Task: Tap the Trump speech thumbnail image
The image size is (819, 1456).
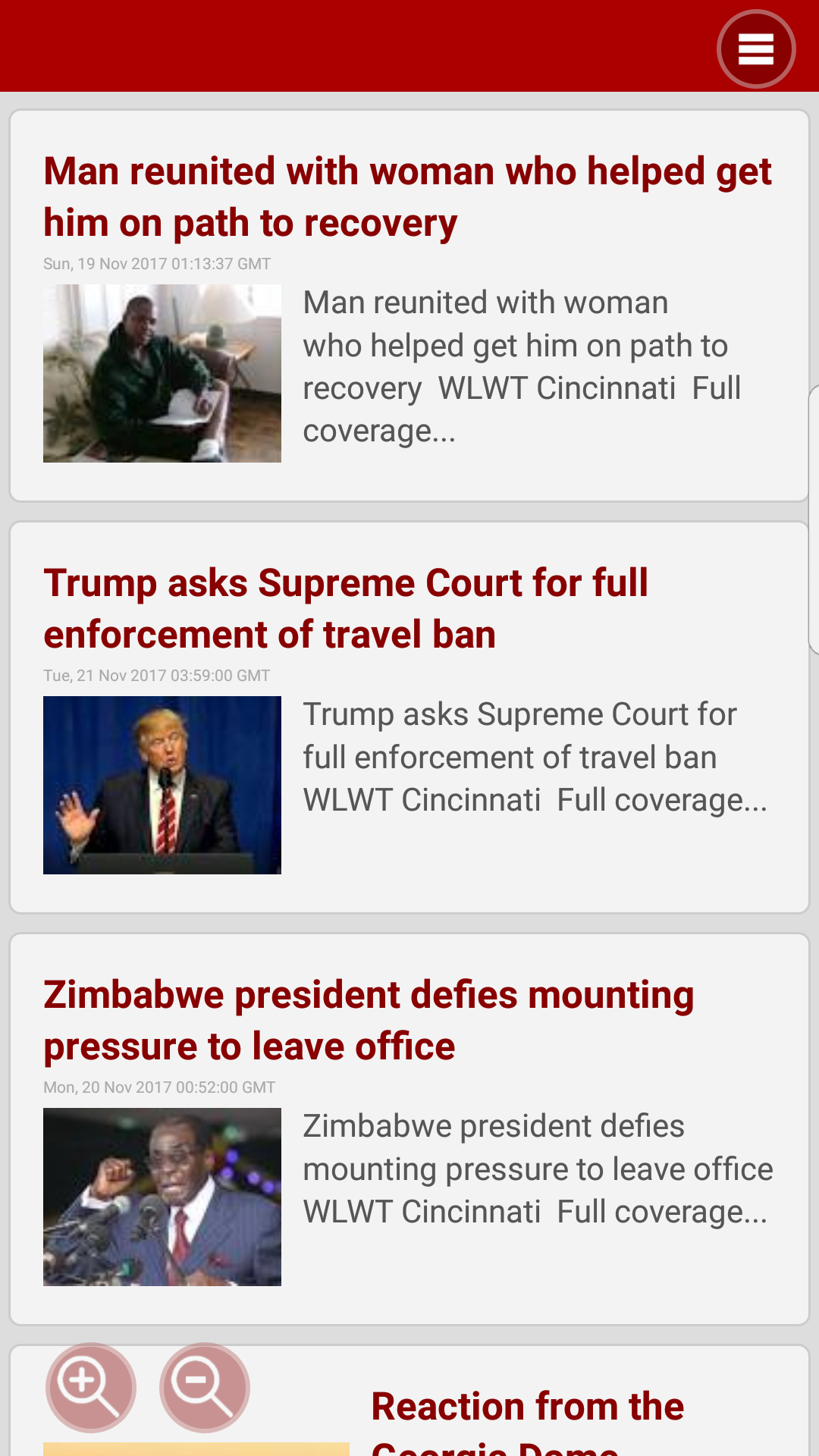Action: pyautogui.click(x=162, y=785)
